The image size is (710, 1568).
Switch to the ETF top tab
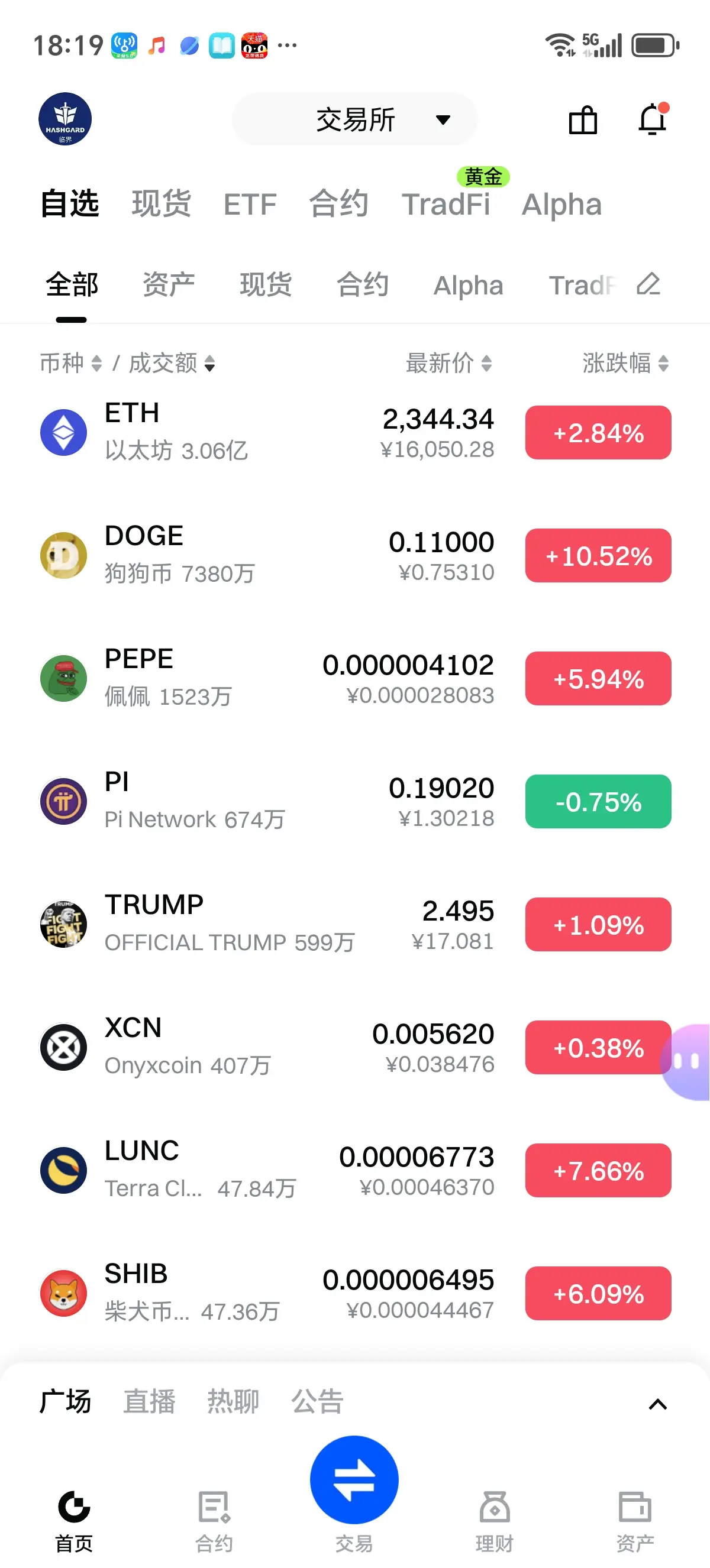250,204
